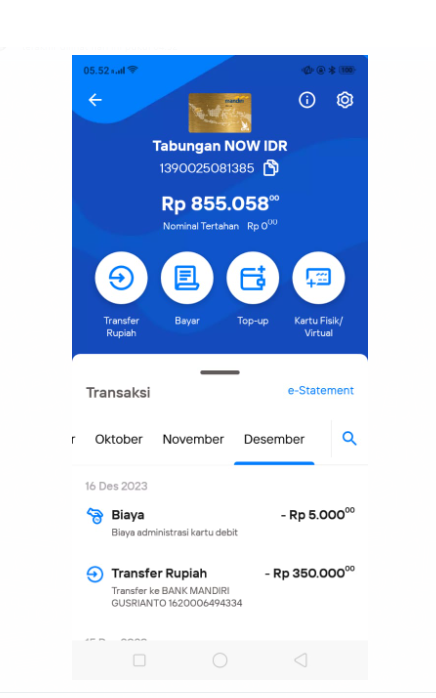Open the Bayar payment option
The height and width of the screenshot is (698, 436).
point(187,278)
